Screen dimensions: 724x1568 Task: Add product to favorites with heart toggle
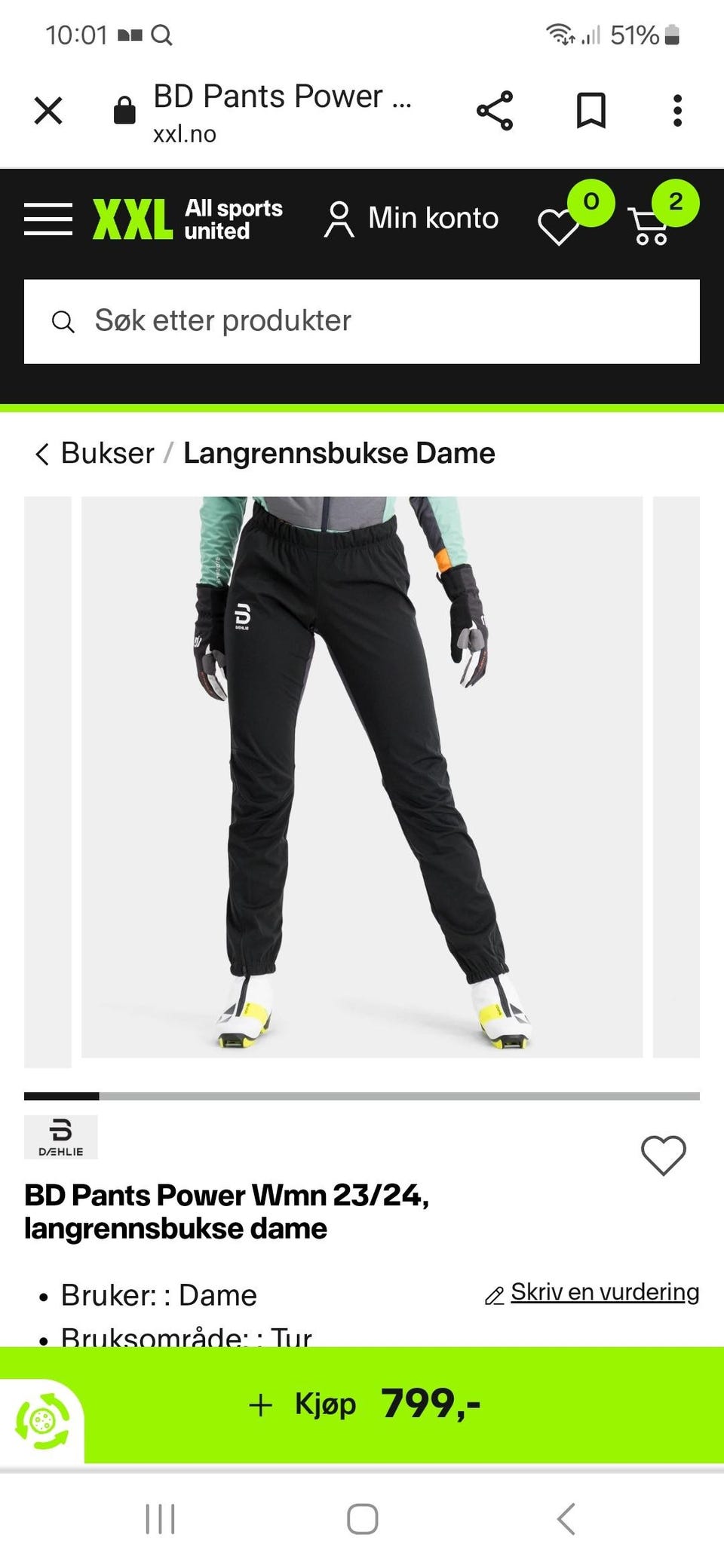[x=662, y=1155]
